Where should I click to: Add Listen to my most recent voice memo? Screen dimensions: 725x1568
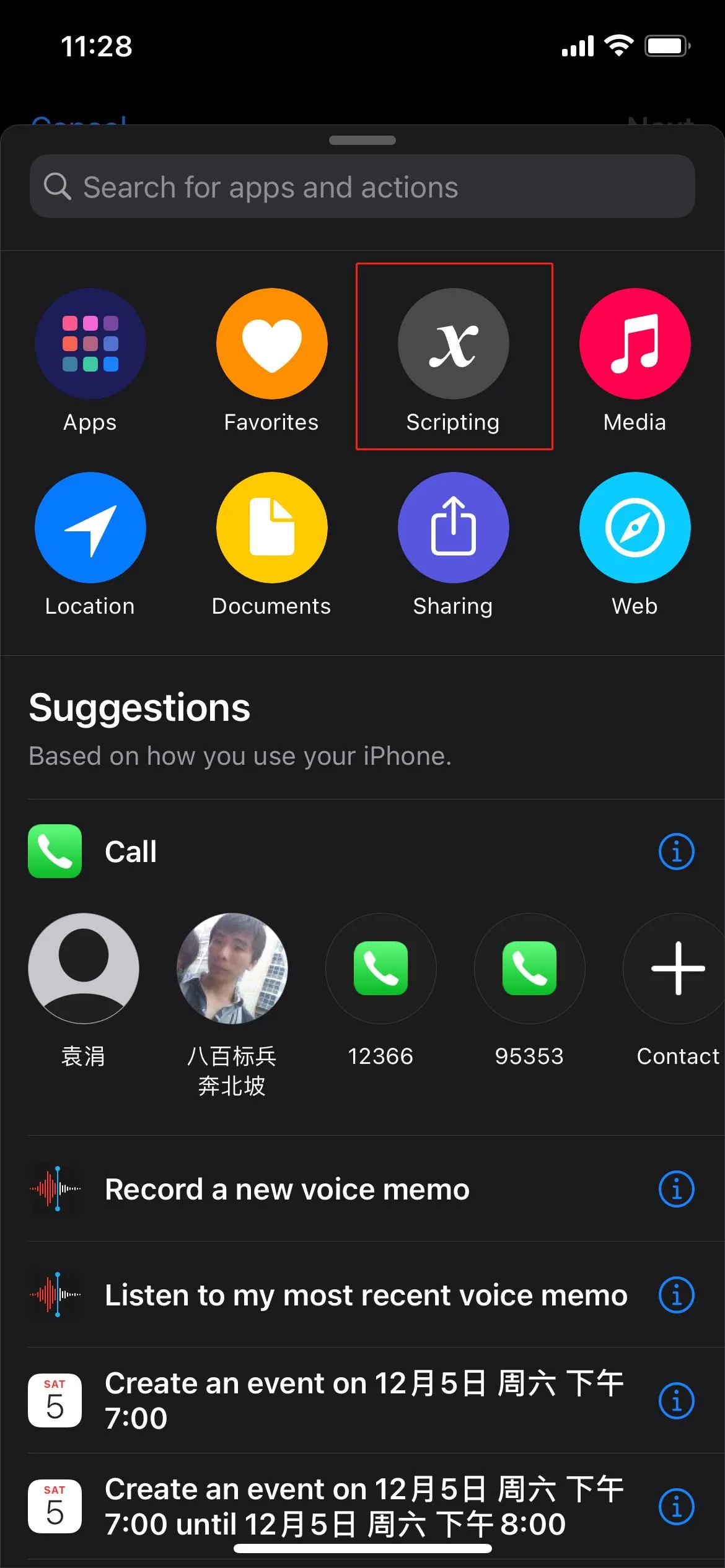366,1295
